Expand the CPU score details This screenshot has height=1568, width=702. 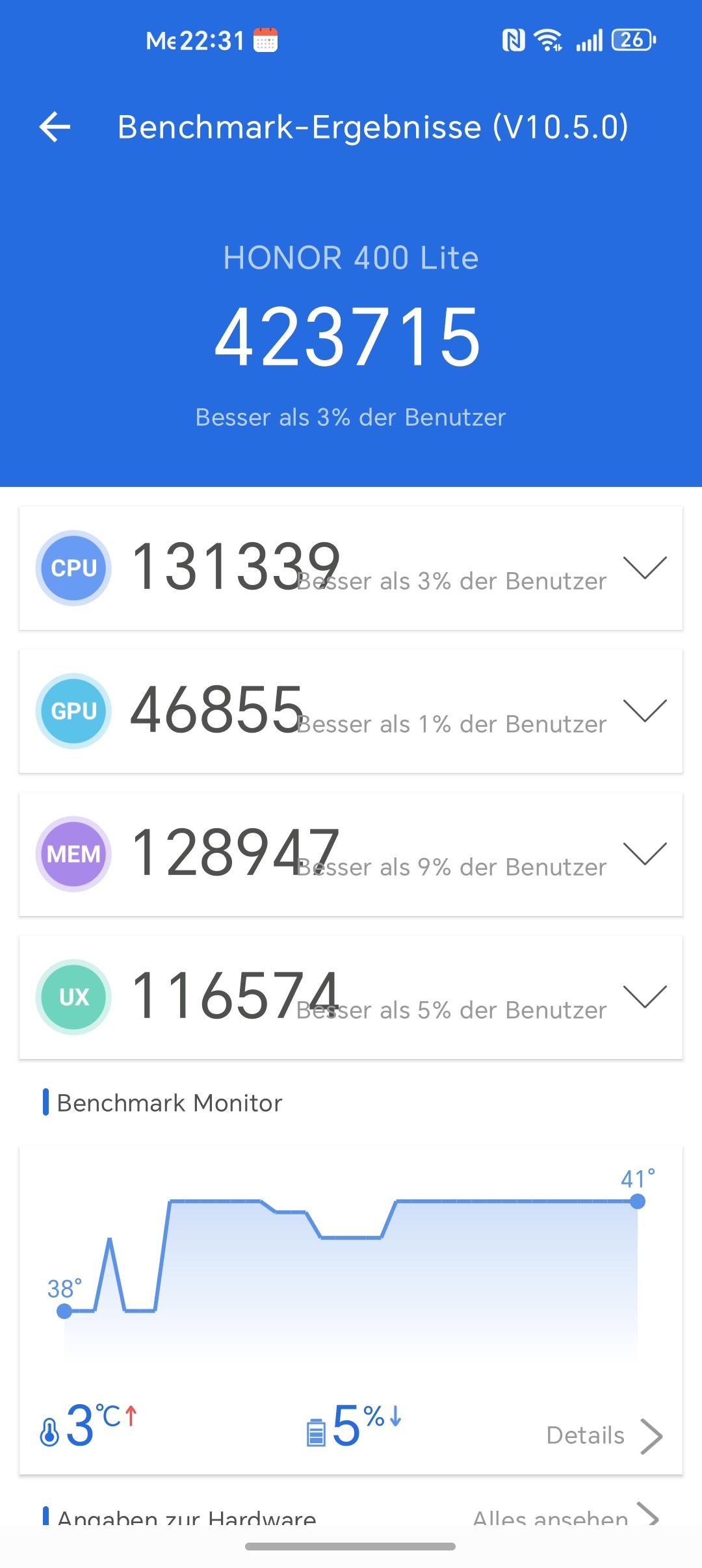tap(645, 568)
